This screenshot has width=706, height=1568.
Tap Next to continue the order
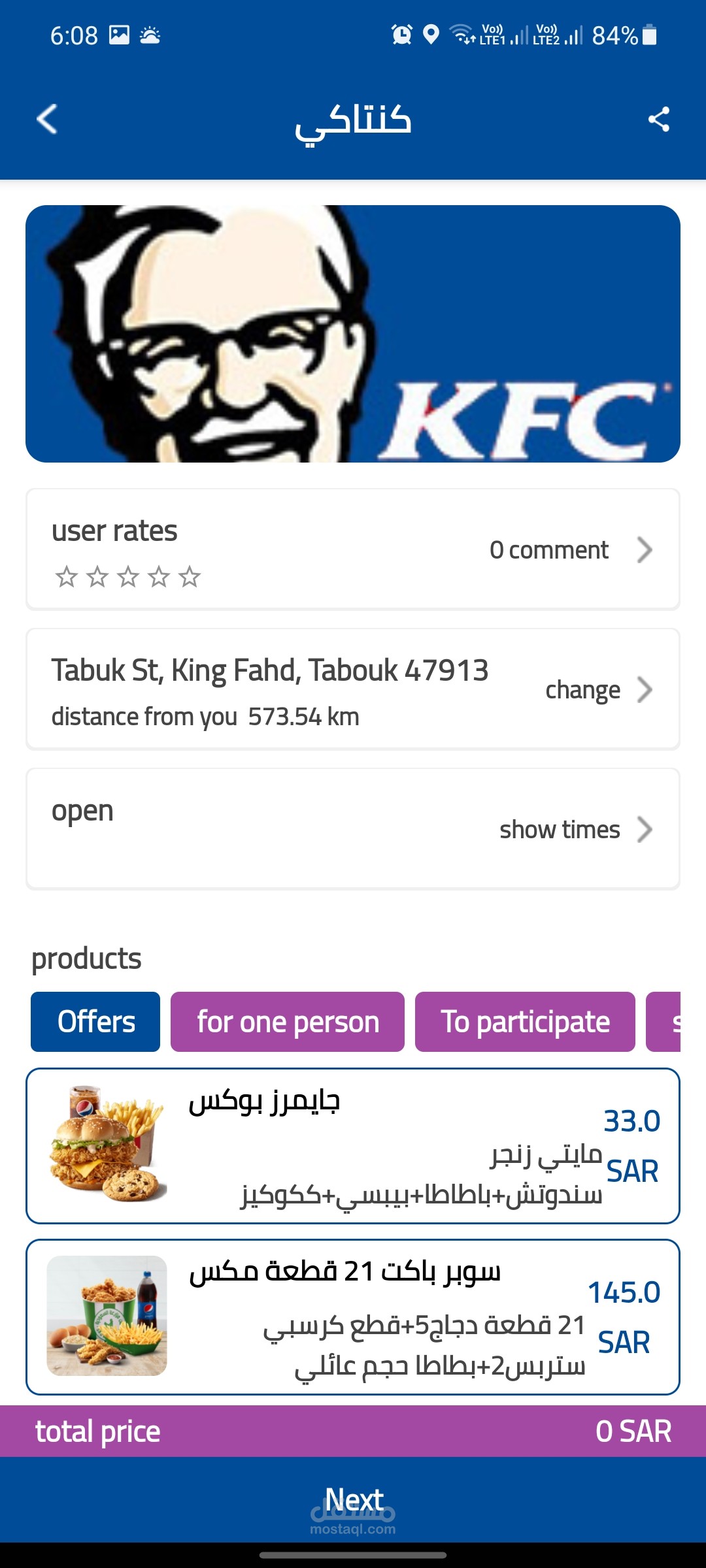point(353,1500)
